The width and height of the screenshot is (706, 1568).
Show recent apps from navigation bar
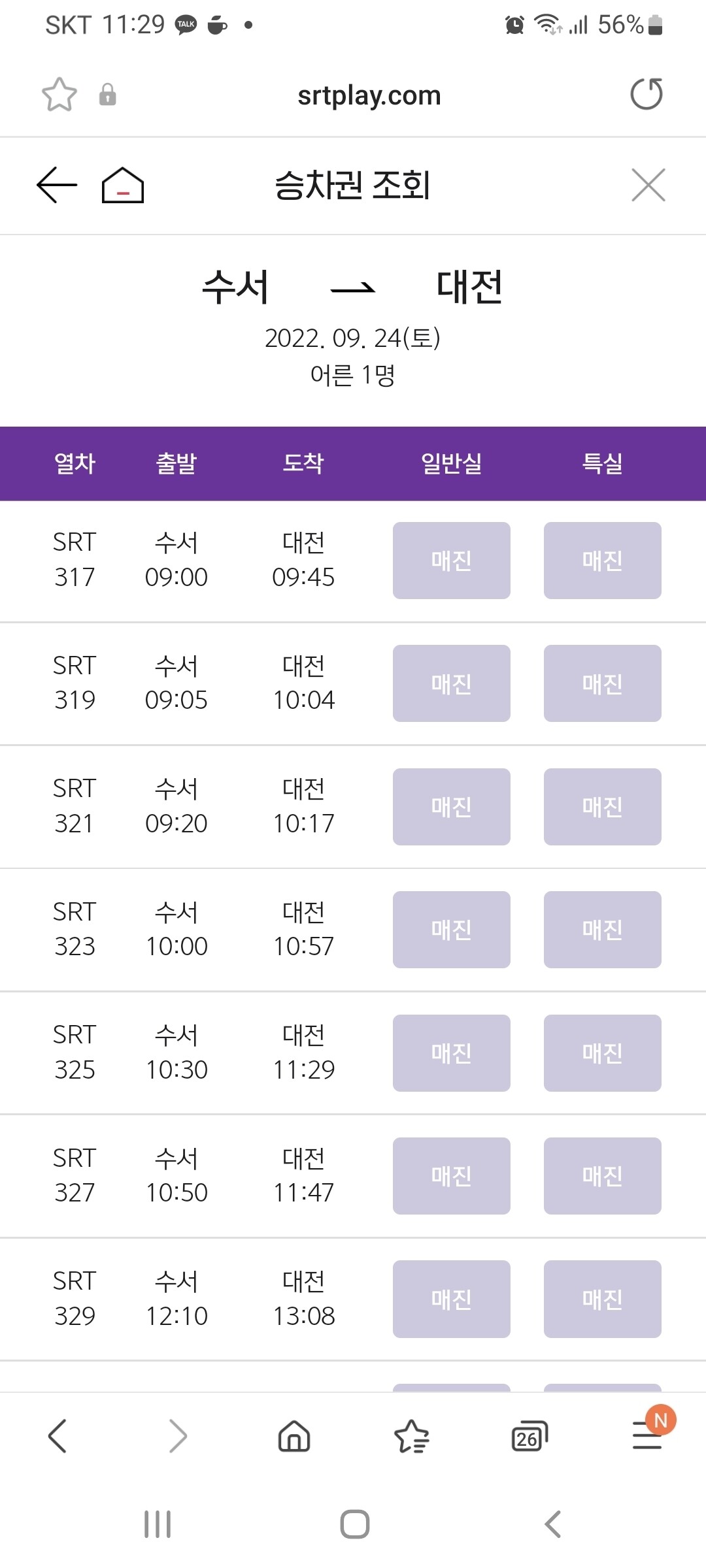click(x=158, y=1524)
